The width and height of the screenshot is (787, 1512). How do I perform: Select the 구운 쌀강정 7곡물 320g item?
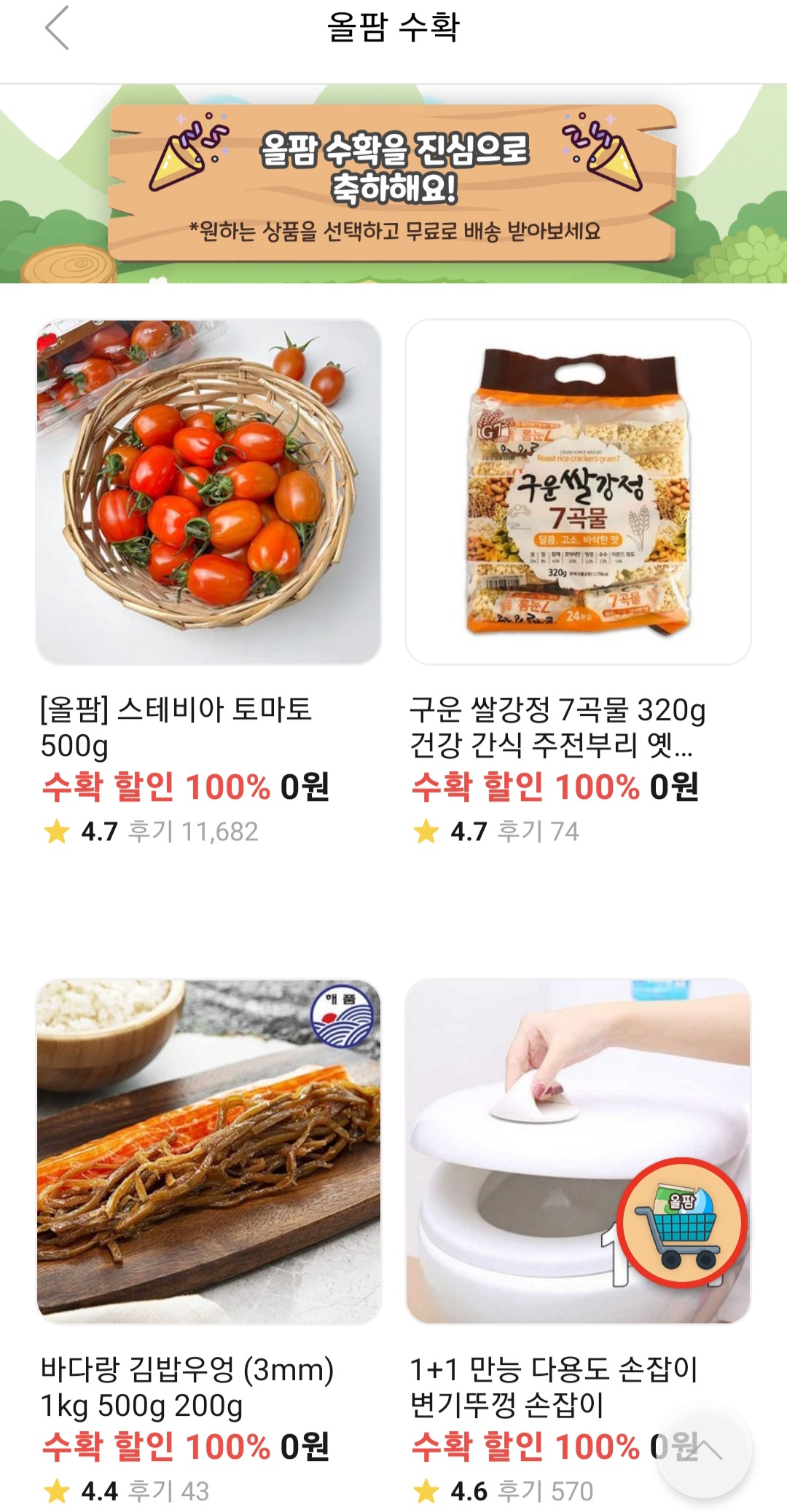pos(578,492)
